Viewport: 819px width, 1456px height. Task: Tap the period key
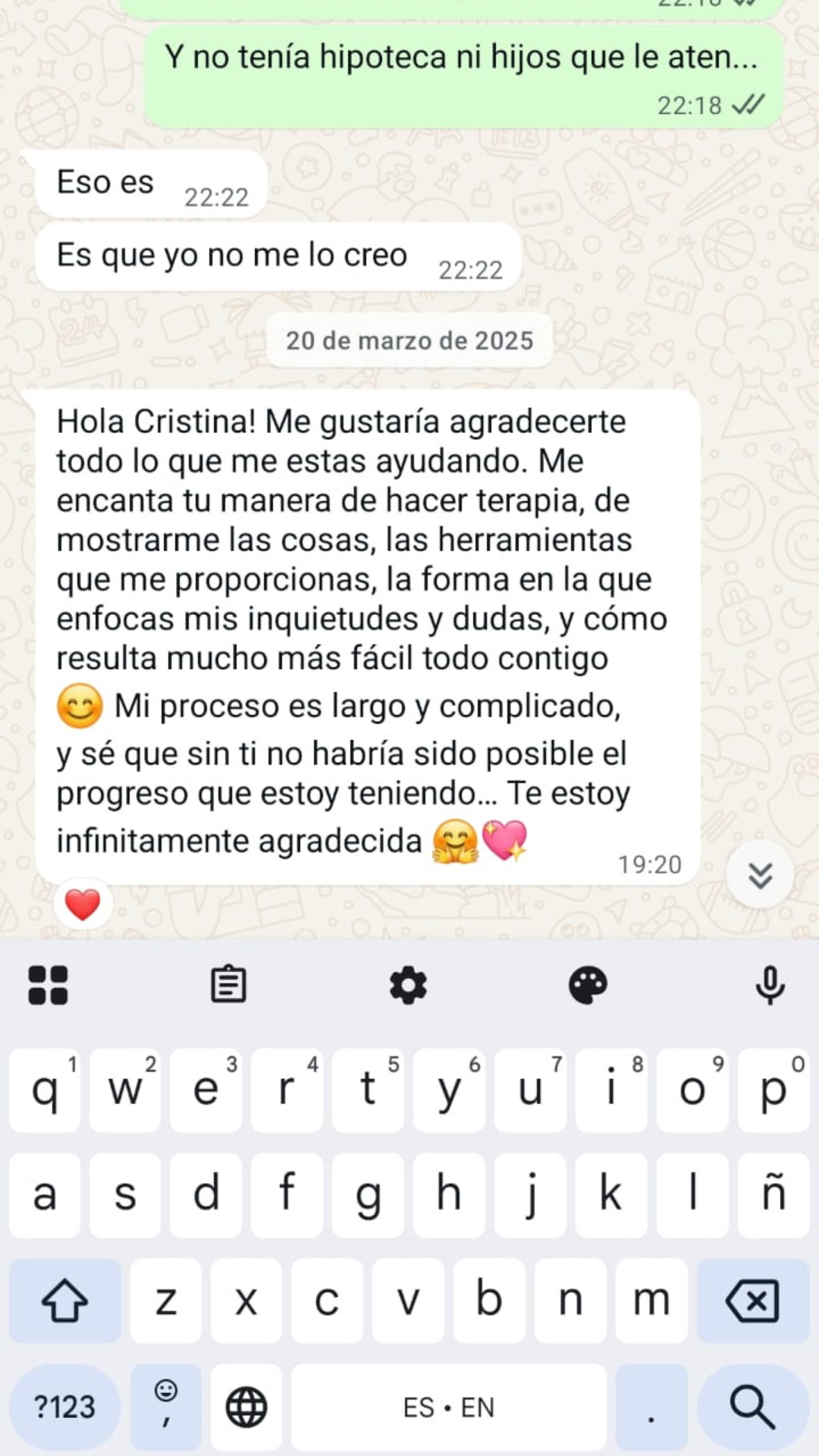click(651, 1407)
